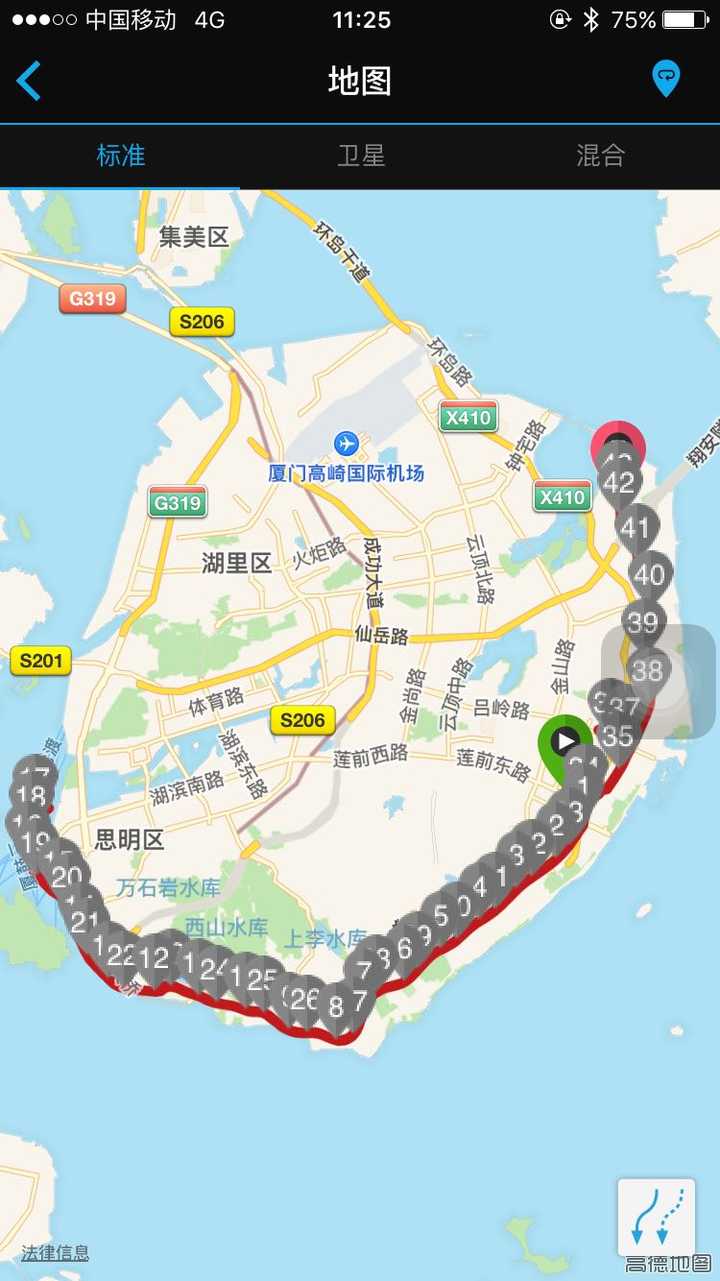The width and height of the screenshot is (720, 1281).
Task: Switch to the 混合 hybrid tab
Action: (600, 156)
